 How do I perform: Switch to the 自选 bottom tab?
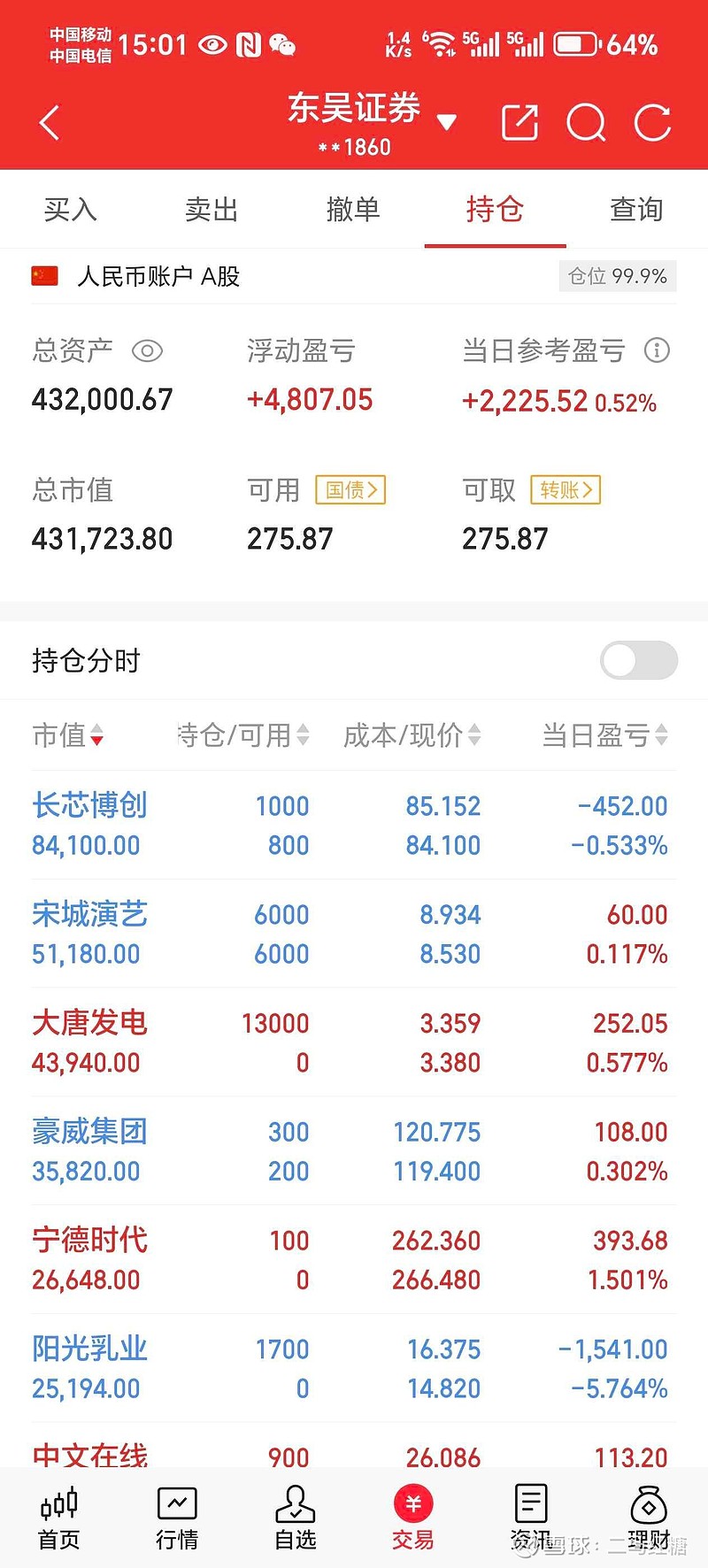296,1518
